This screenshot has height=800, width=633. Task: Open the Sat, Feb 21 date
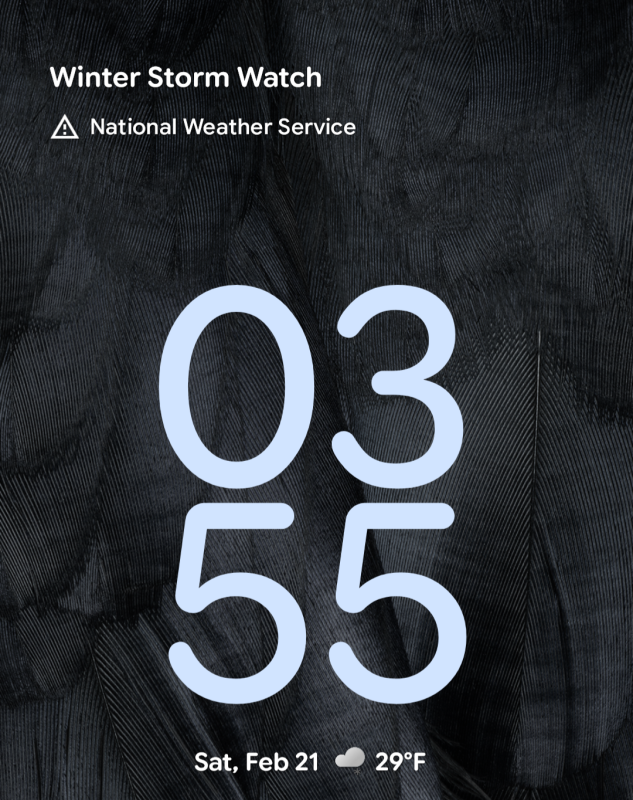click(255, 763)
